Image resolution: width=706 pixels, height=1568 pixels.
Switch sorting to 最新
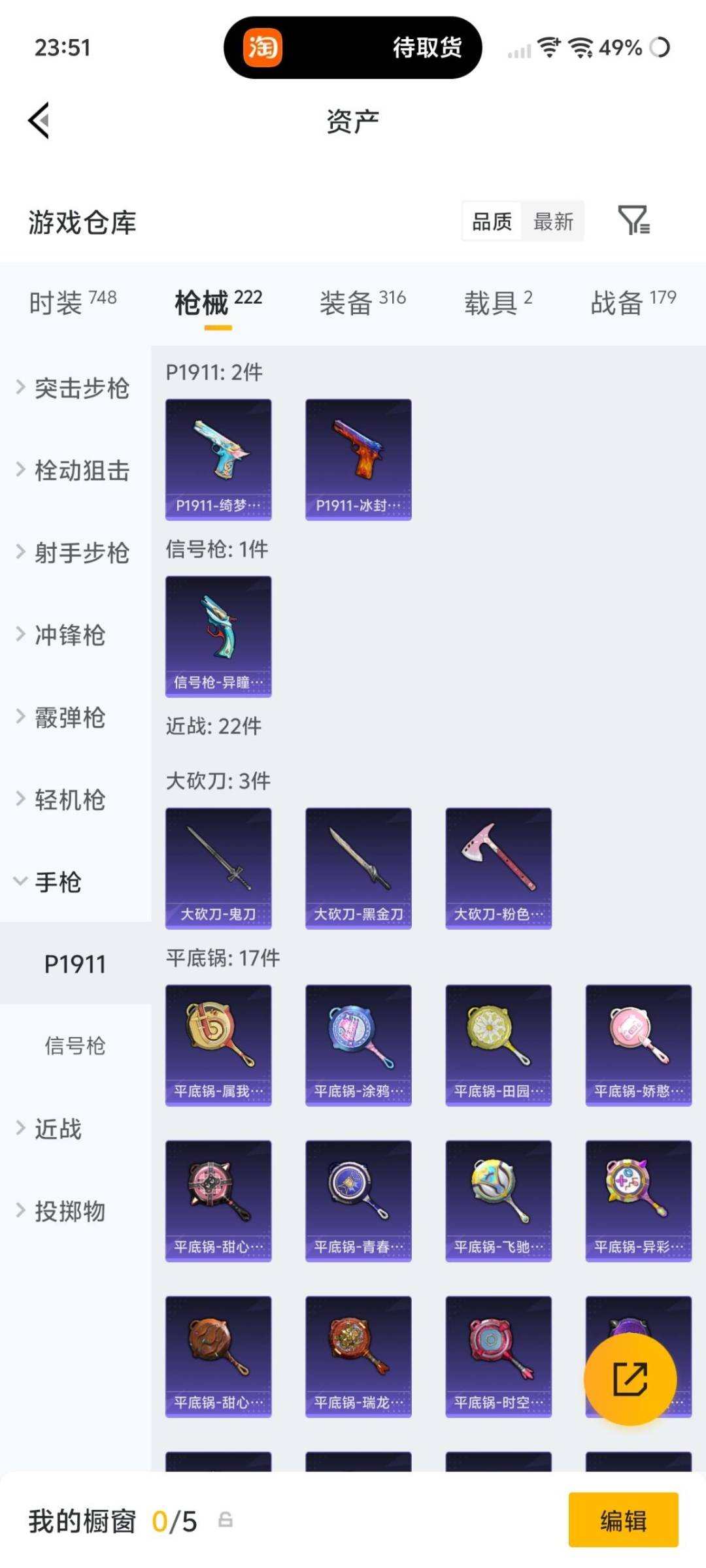click(554, 221)
